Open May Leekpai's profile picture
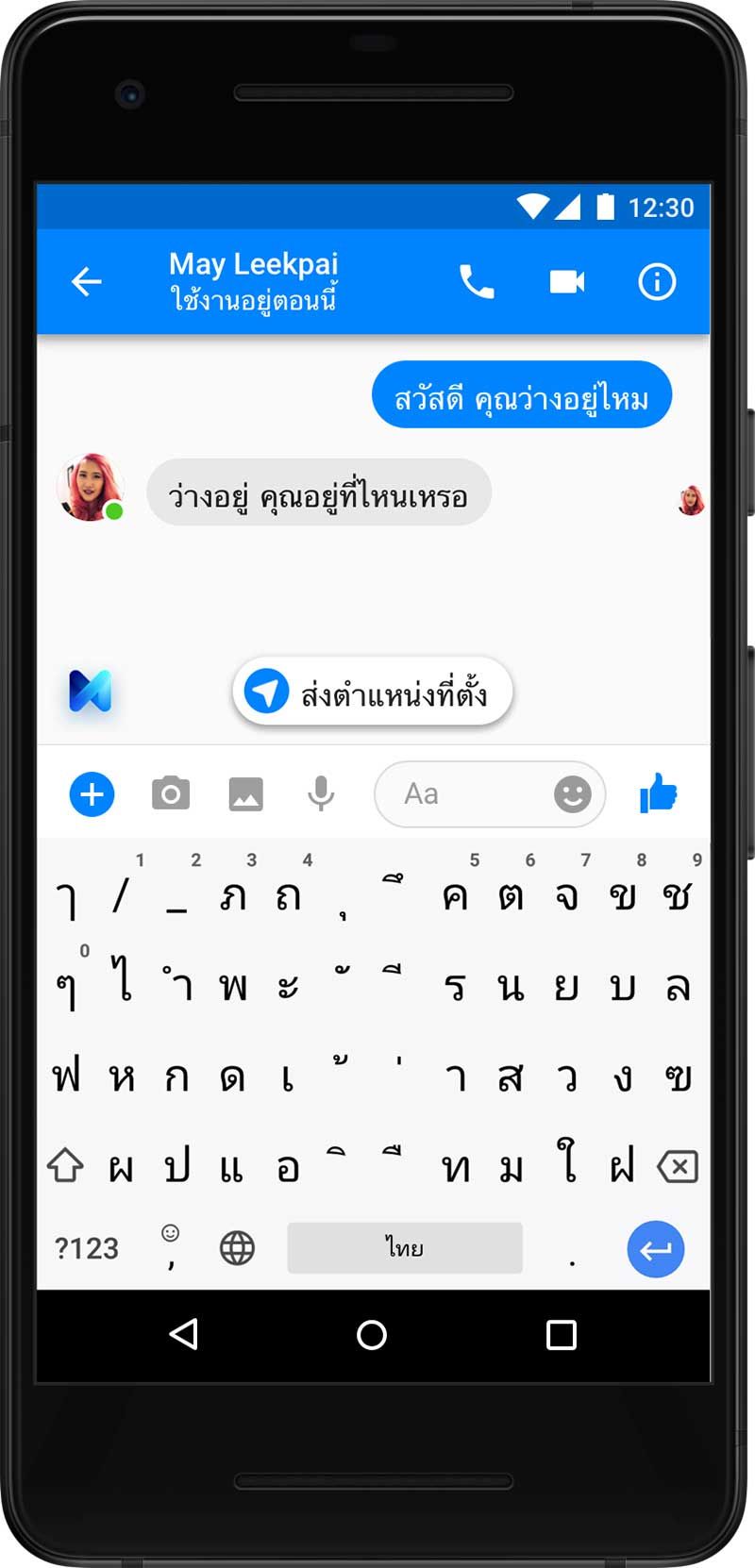755x1568 pixels. (x=91, y=488)
